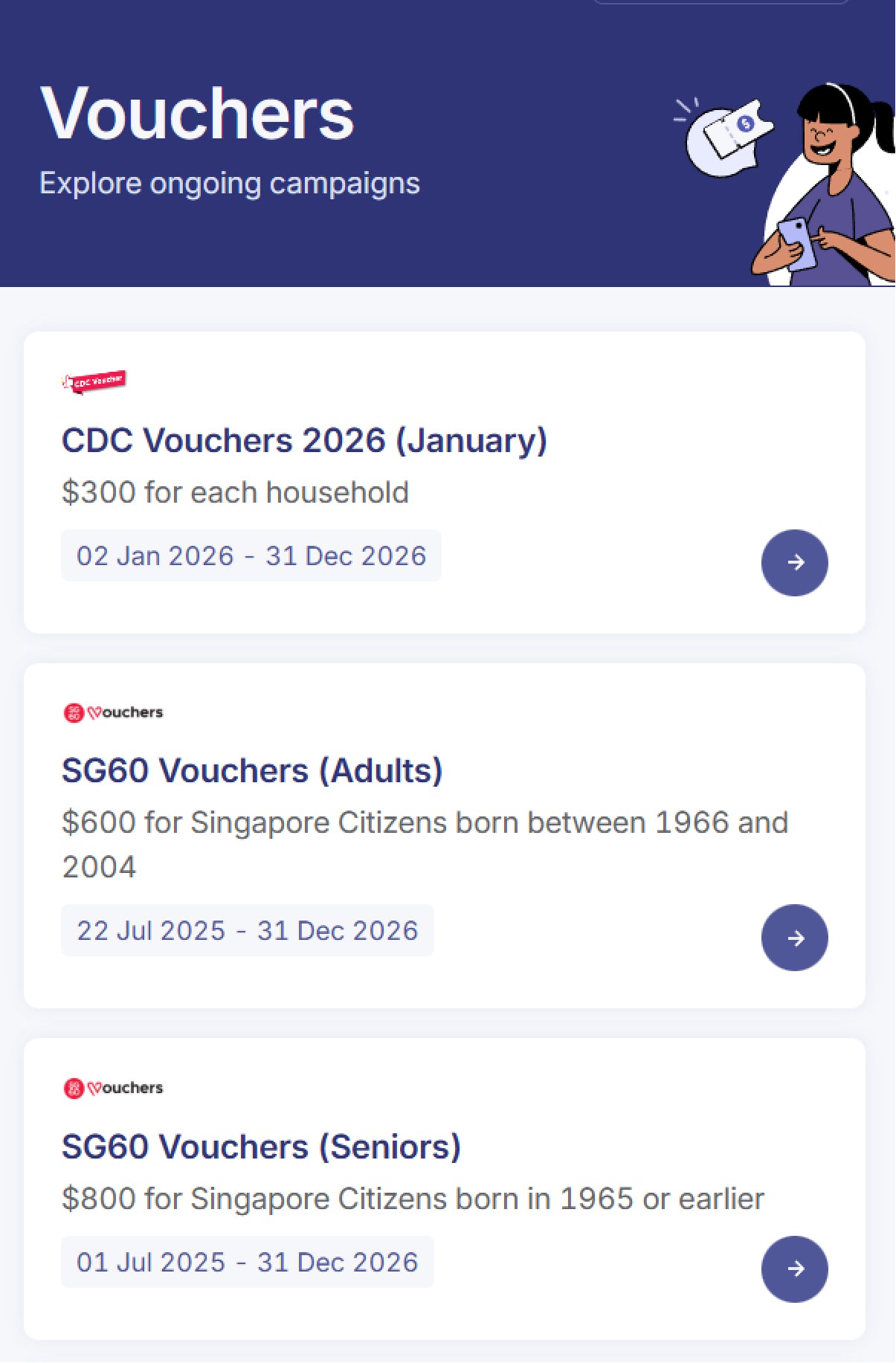This screenshot has height=1363, width=896.
Task: Tap the arrow button for SG60 Vouchers (Adults)
Action: click(794, 937)
